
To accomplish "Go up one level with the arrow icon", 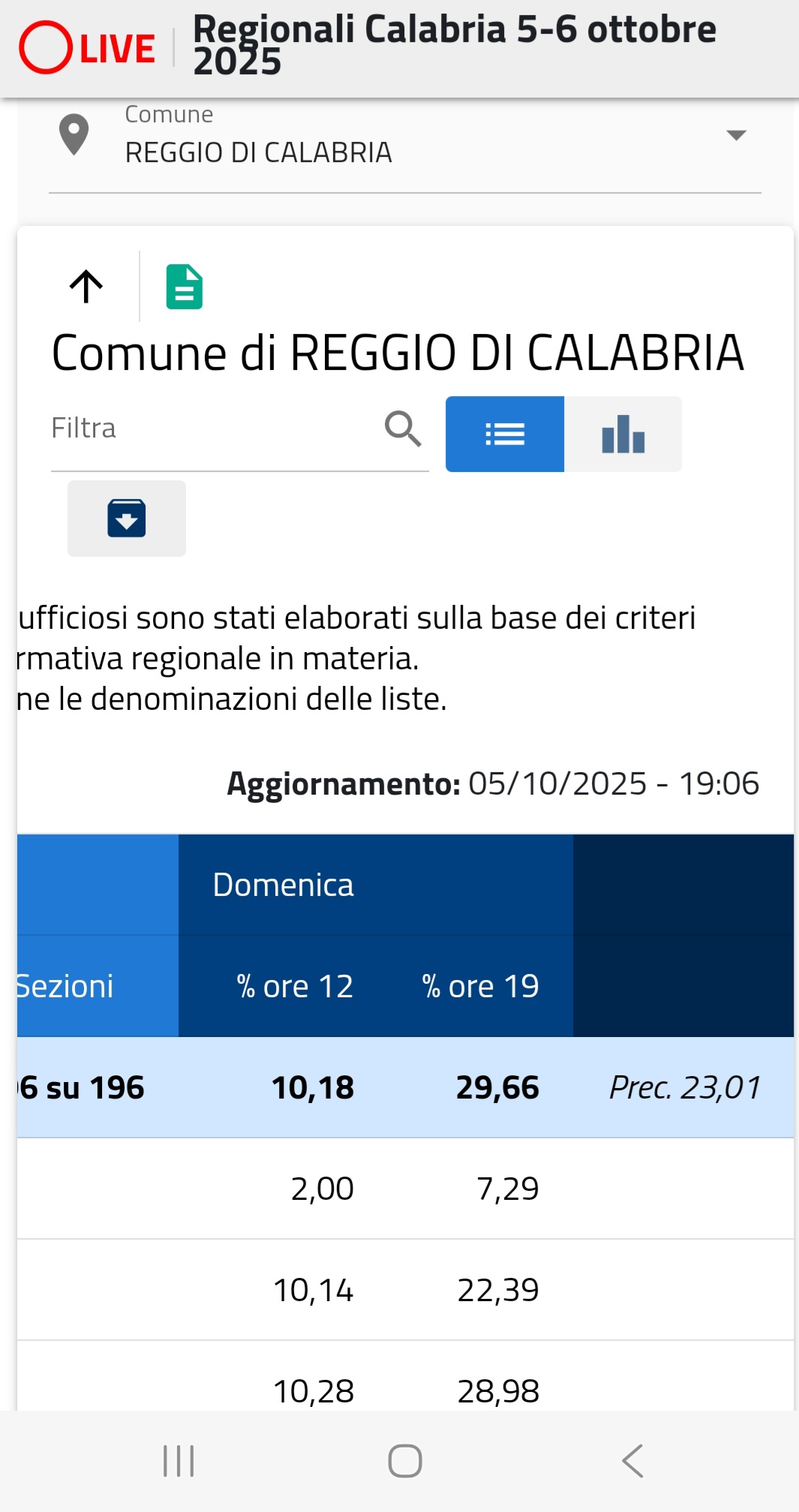I will pyautogui.click(x=86, y=287).
